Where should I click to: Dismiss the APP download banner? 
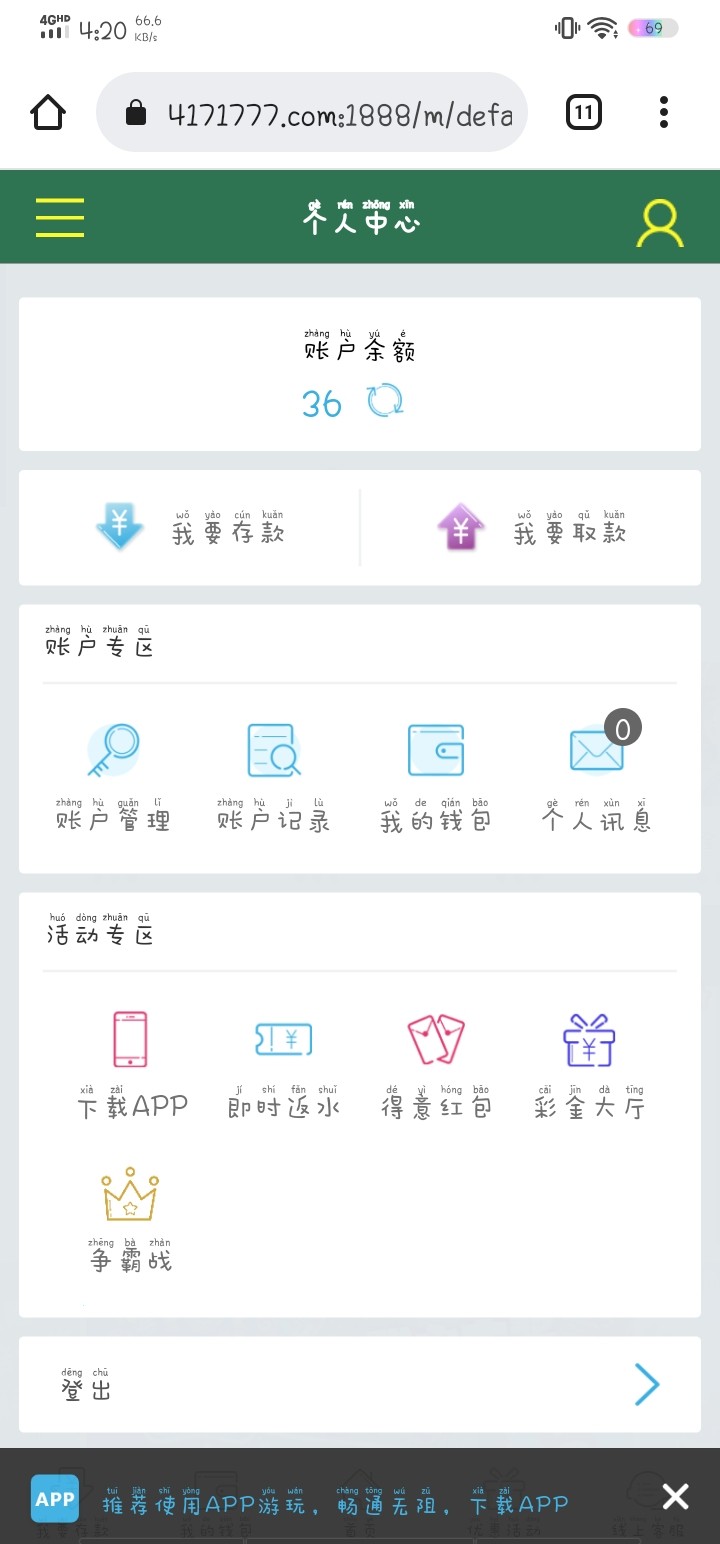(x=676, y=1496)
